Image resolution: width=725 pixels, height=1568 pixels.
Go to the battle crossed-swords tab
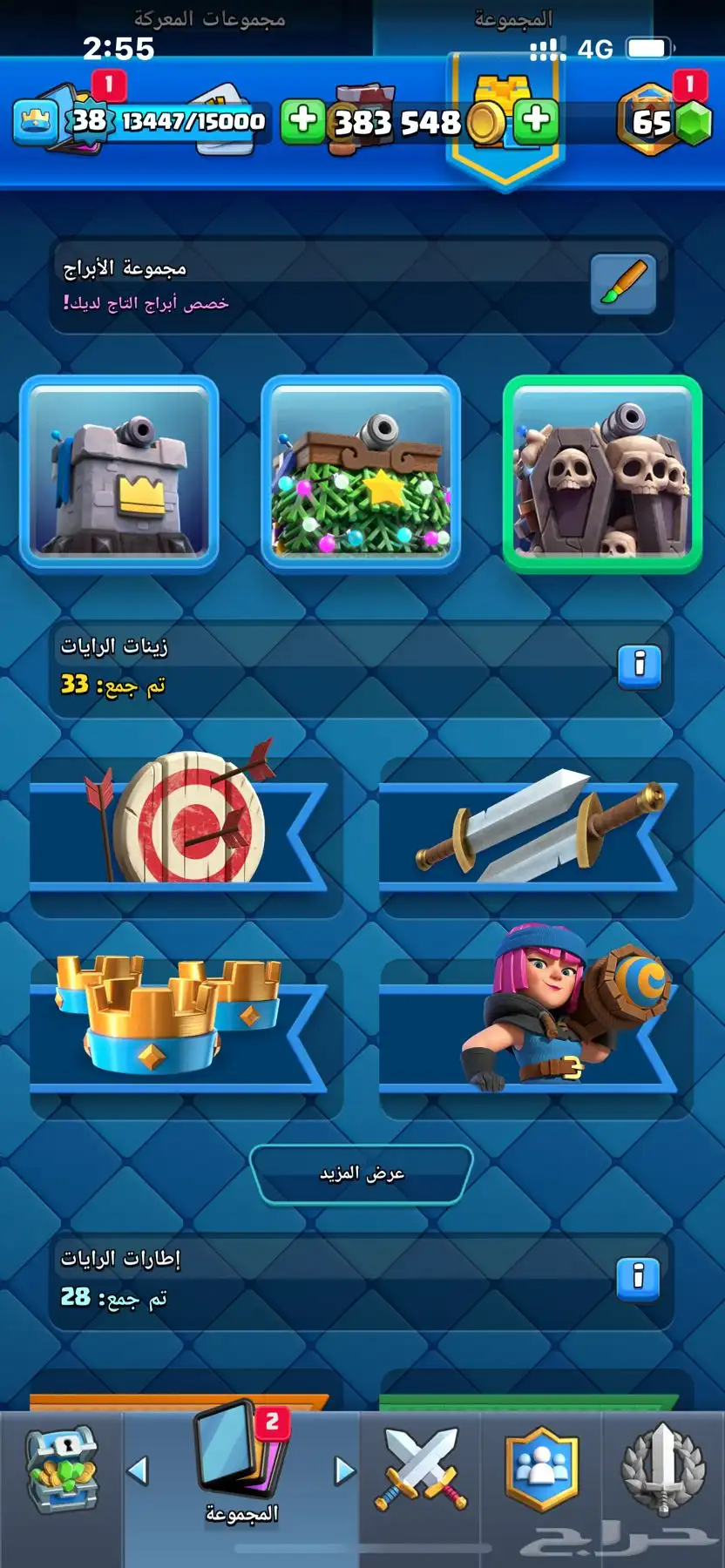(x=421, y=1472)
